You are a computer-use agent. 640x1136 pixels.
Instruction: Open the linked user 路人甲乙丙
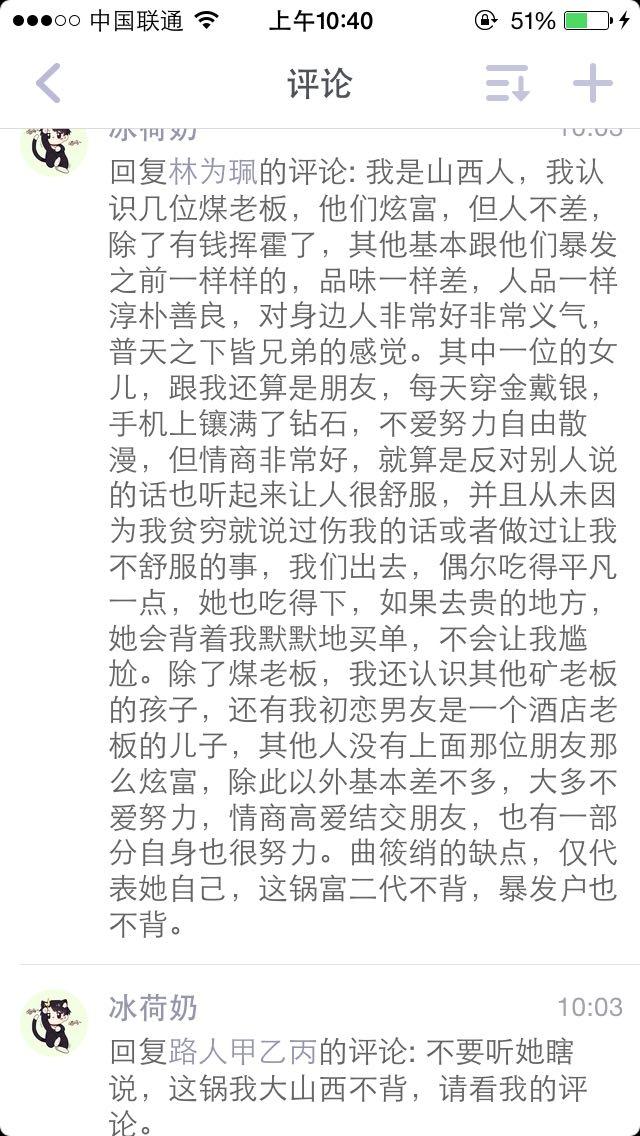(x=242, y=1052)
